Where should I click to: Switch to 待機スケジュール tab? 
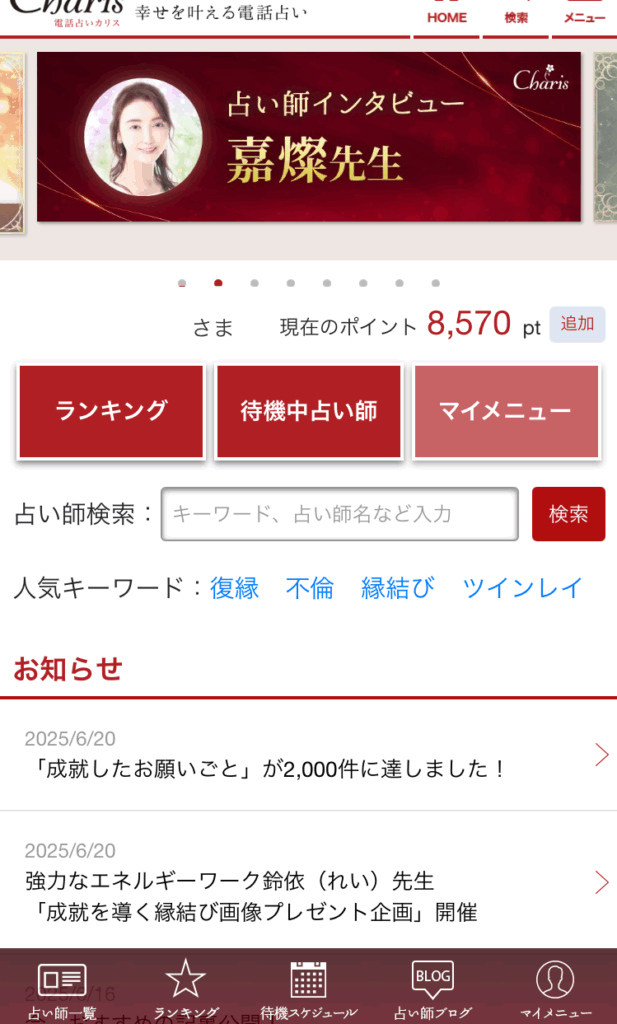309,990
